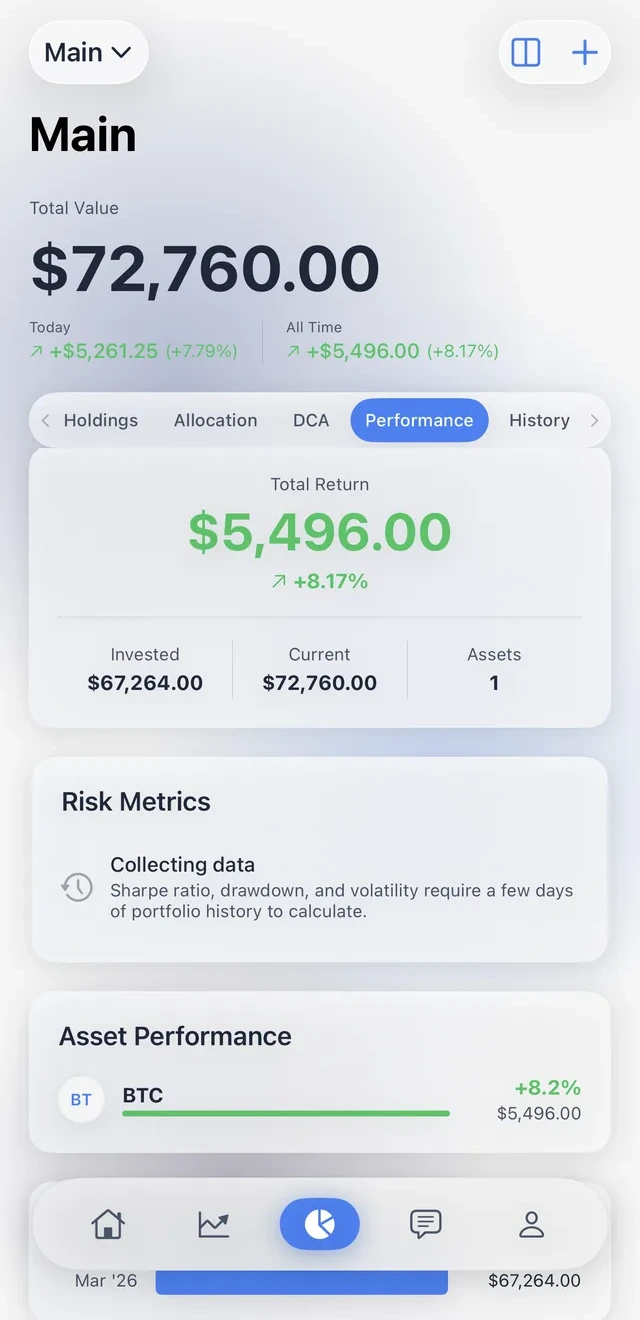Switch to the Allocation tab
Viewport: 640px width, 1320px height.
[215, 420]
